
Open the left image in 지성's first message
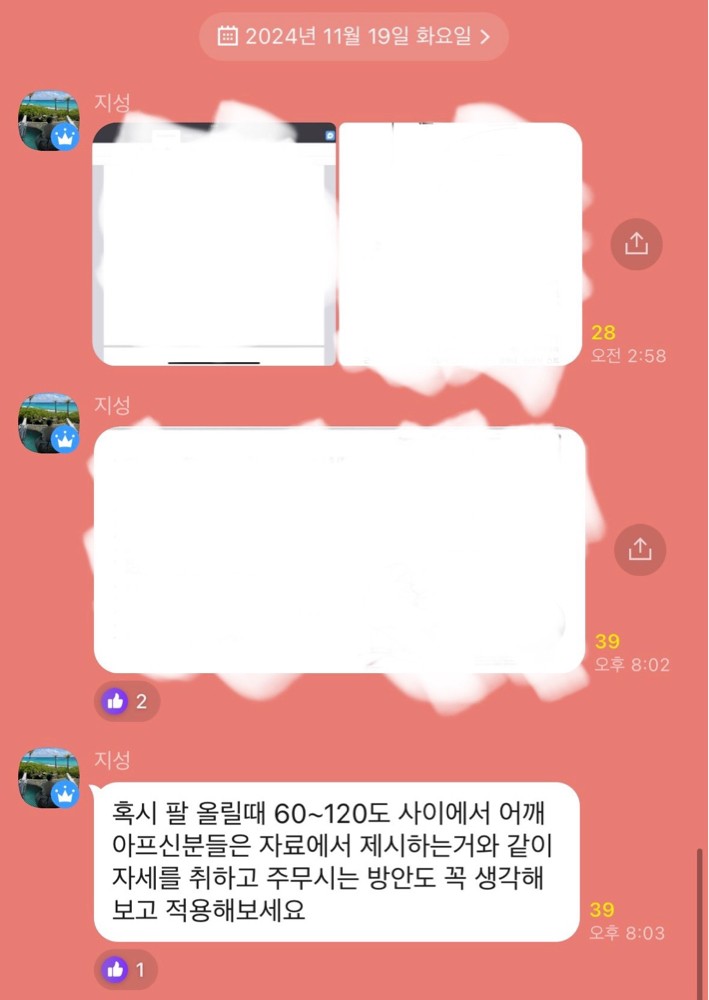click(214, 244)
